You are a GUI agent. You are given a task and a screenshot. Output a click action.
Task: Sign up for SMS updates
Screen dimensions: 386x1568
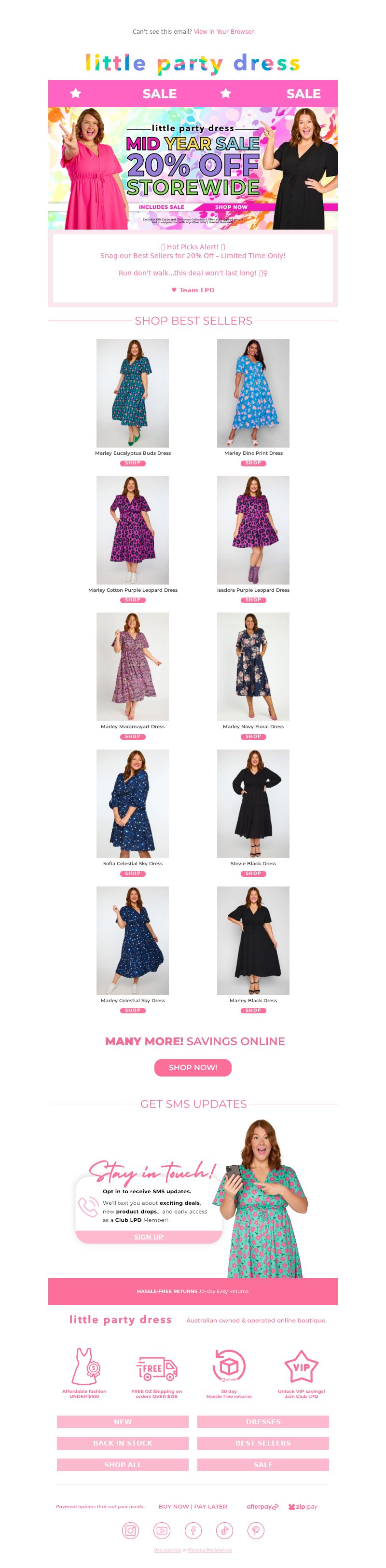click(149, 1236)
